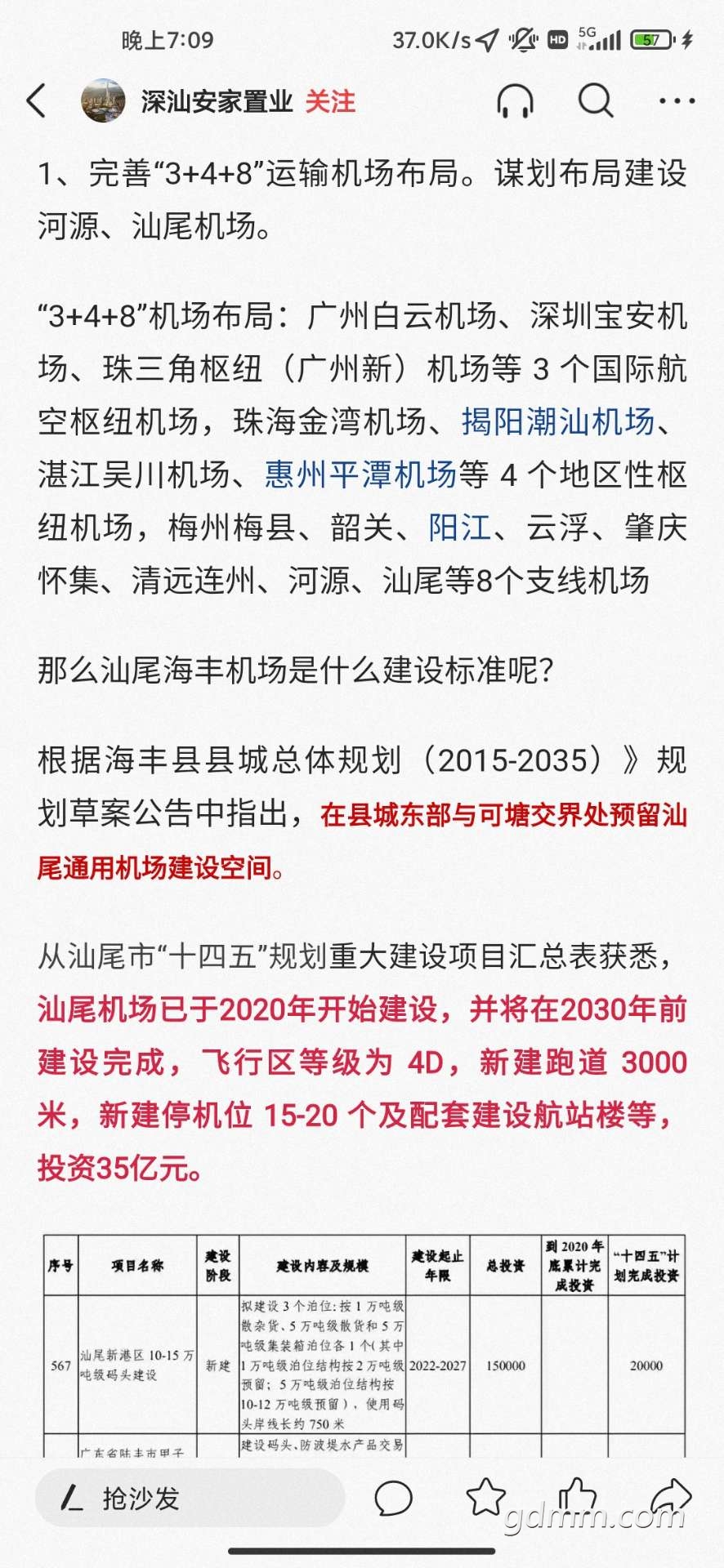
Task: Favorite this article with the star
Action: pyautogui.click(x=485, y=1497)
